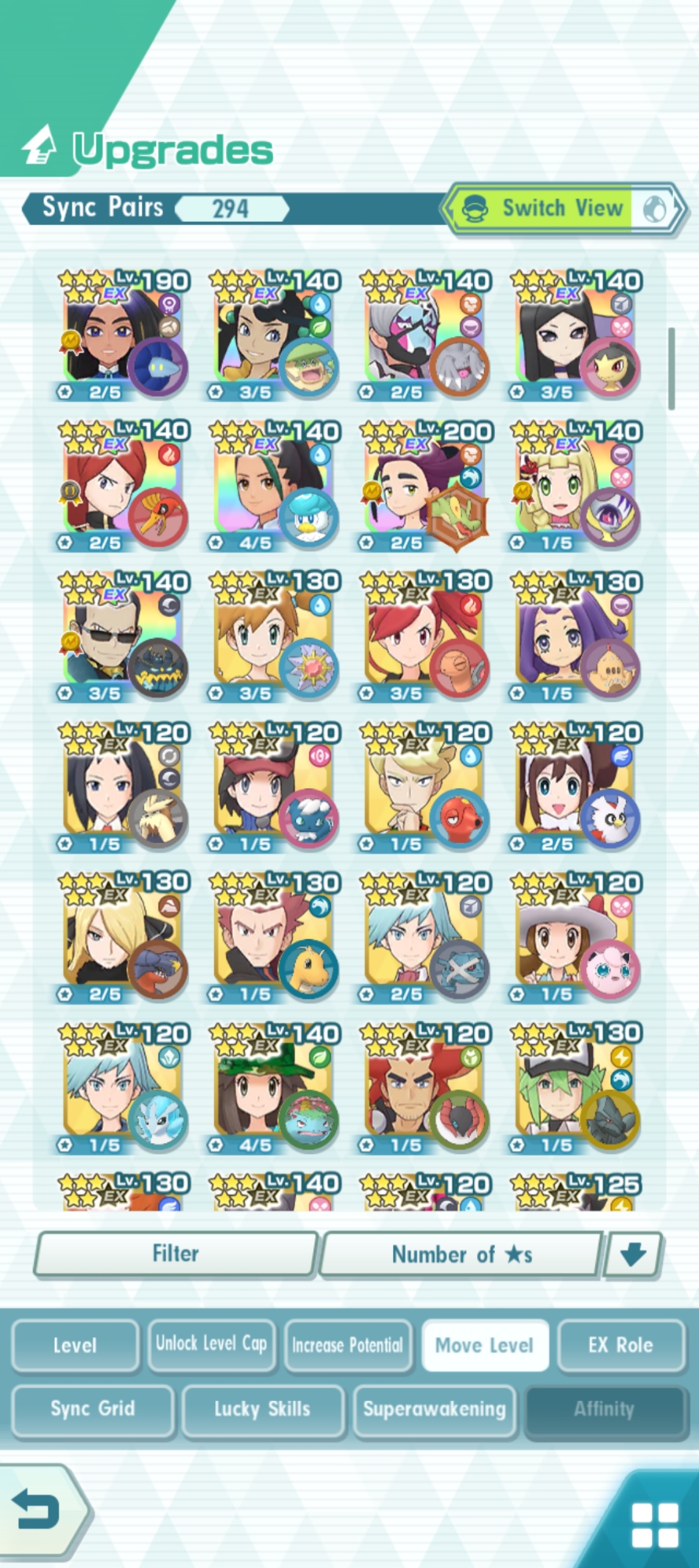The height and width of the screenshot is (1568, 699).
Task: Switch View of sync pairs
Action: pos(562,209)
